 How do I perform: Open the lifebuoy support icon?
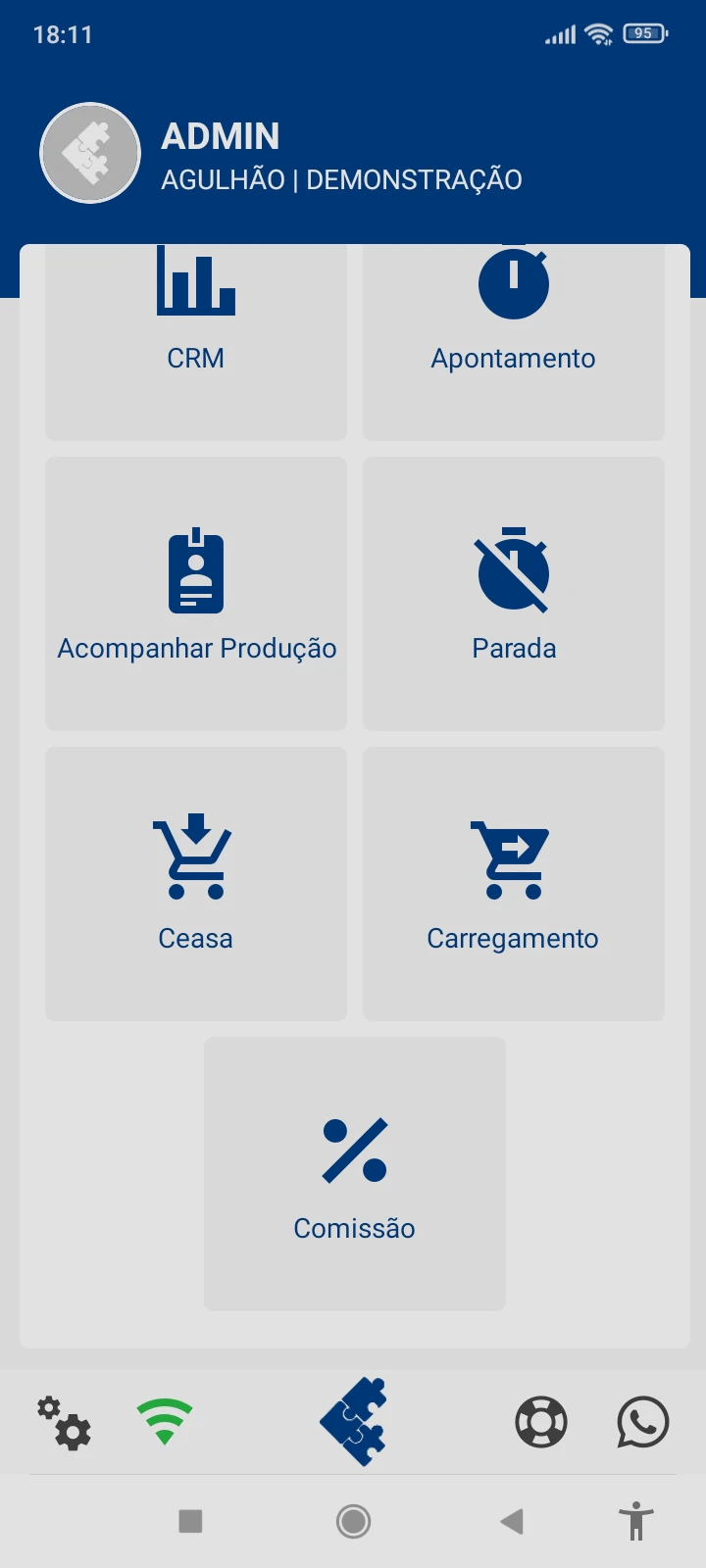click(541, 1422)
